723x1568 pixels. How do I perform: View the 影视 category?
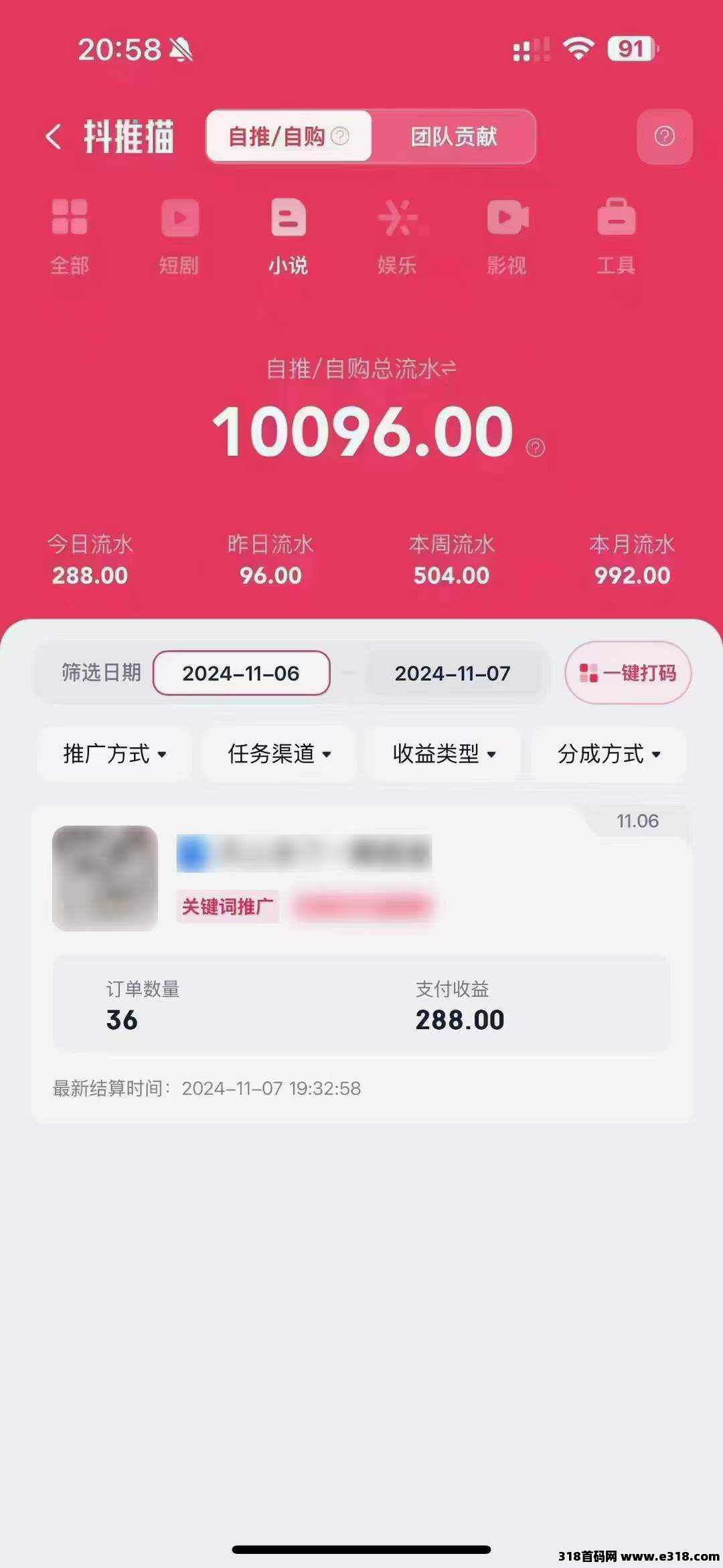pyautogui.click(x=507, y=236)
